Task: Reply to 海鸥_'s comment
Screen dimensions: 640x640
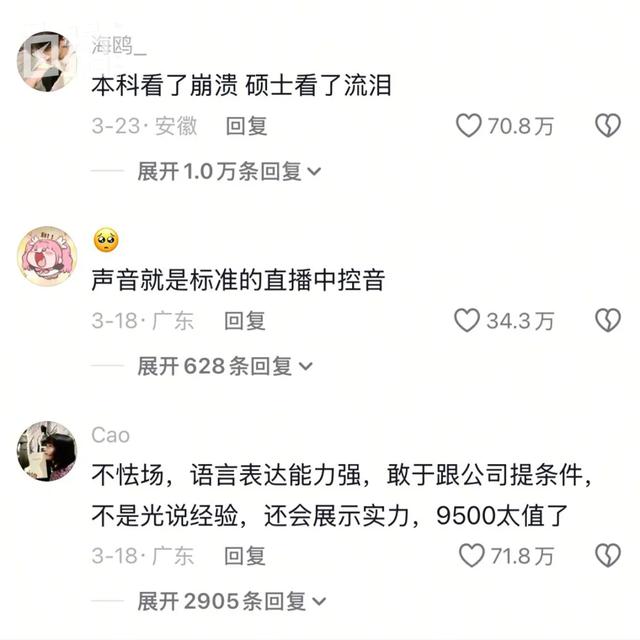Action: [246, 126]
